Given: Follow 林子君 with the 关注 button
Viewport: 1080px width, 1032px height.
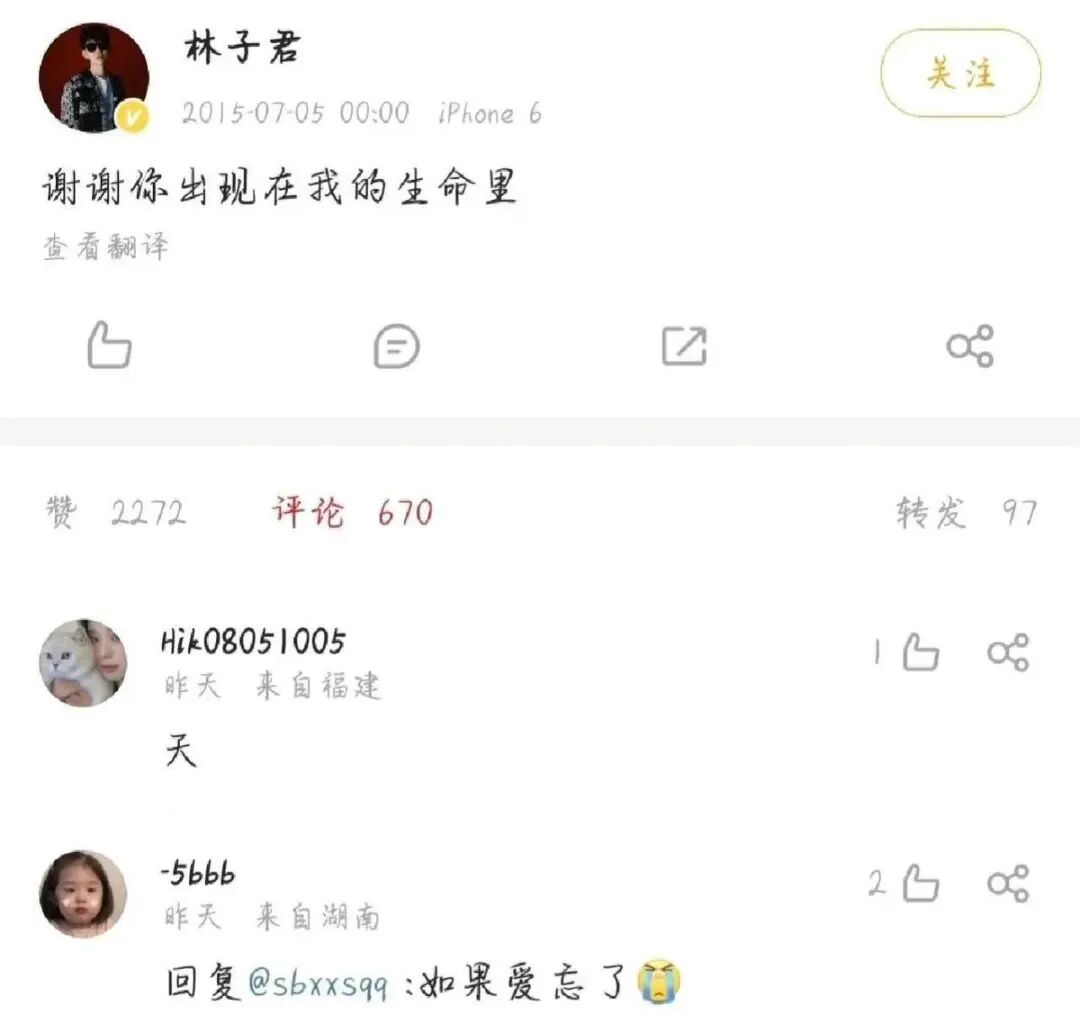Looking at the screenshot, I should (960, 73).
